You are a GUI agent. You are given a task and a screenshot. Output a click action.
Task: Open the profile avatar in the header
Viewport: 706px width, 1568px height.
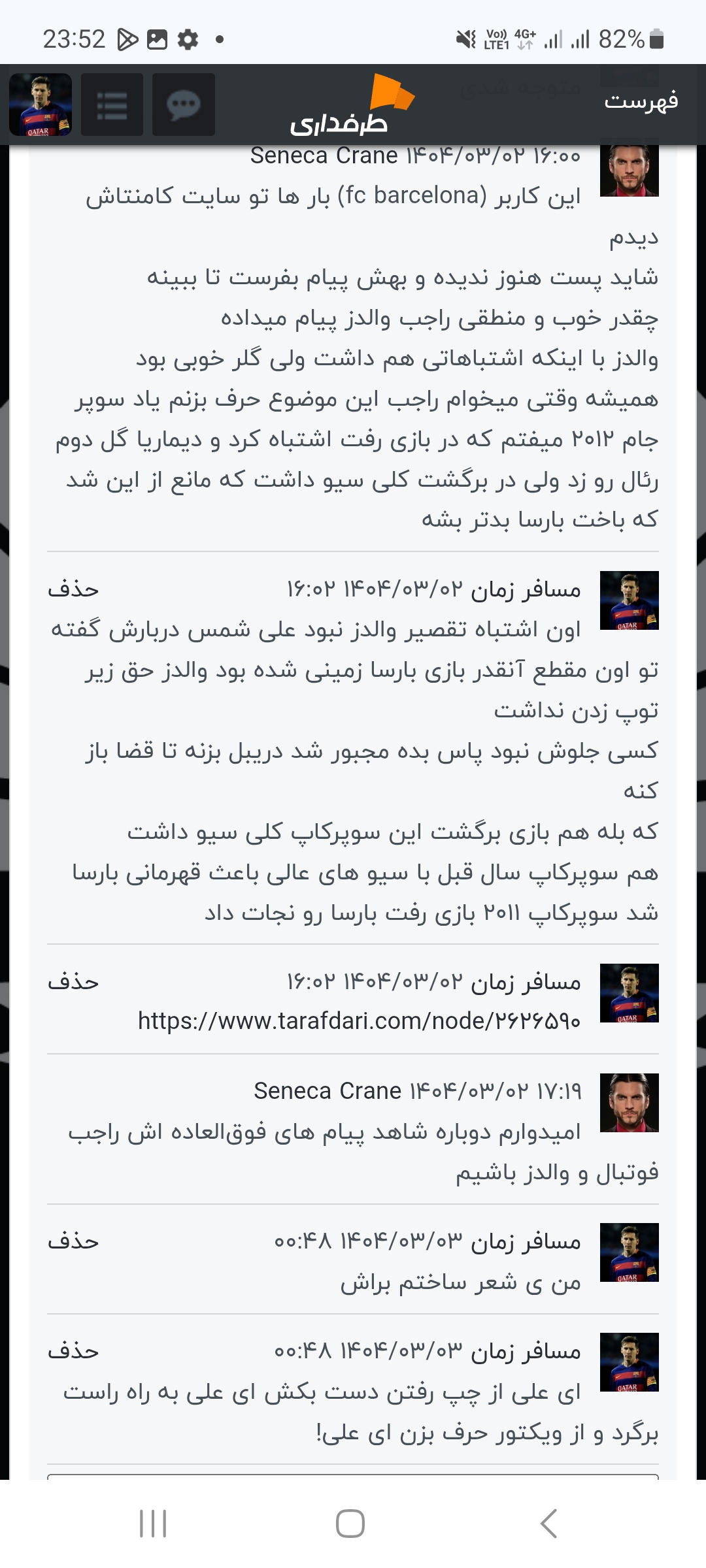41,105
